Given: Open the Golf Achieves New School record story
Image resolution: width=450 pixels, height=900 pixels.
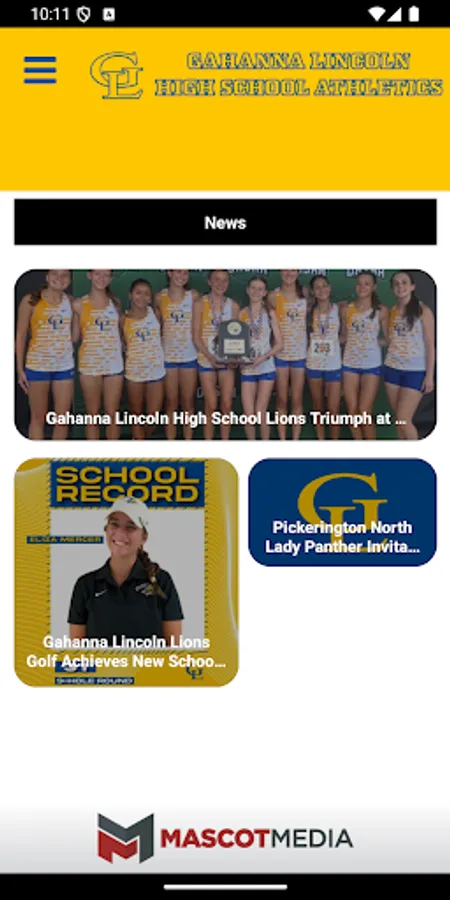Looking at the screenshot, I should tap(126, 572).
